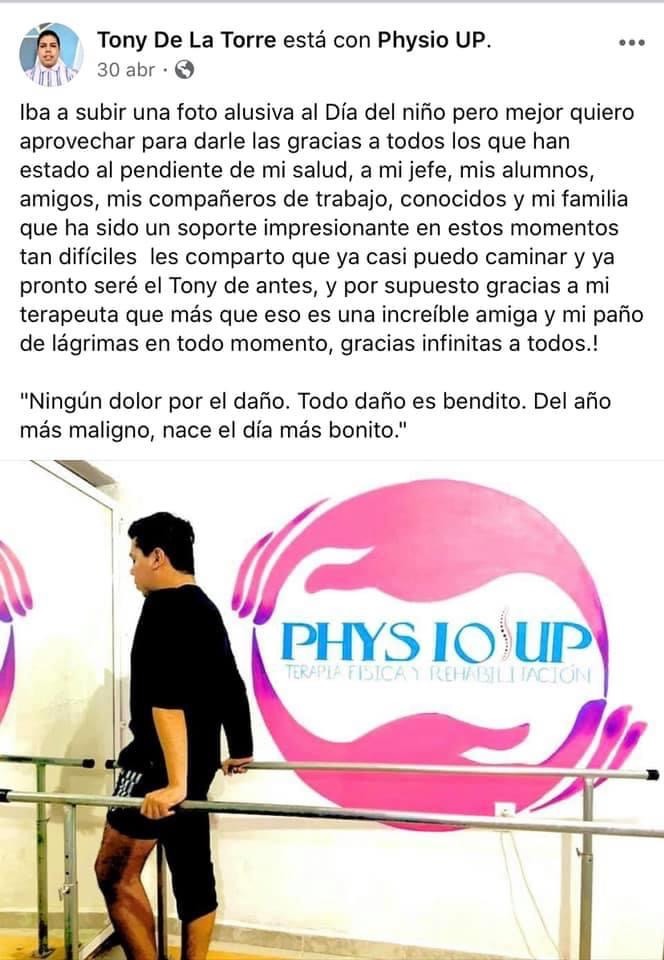664x960 pixels.
Task: View the post photo in full screen
Action: (x=332, y=710)
